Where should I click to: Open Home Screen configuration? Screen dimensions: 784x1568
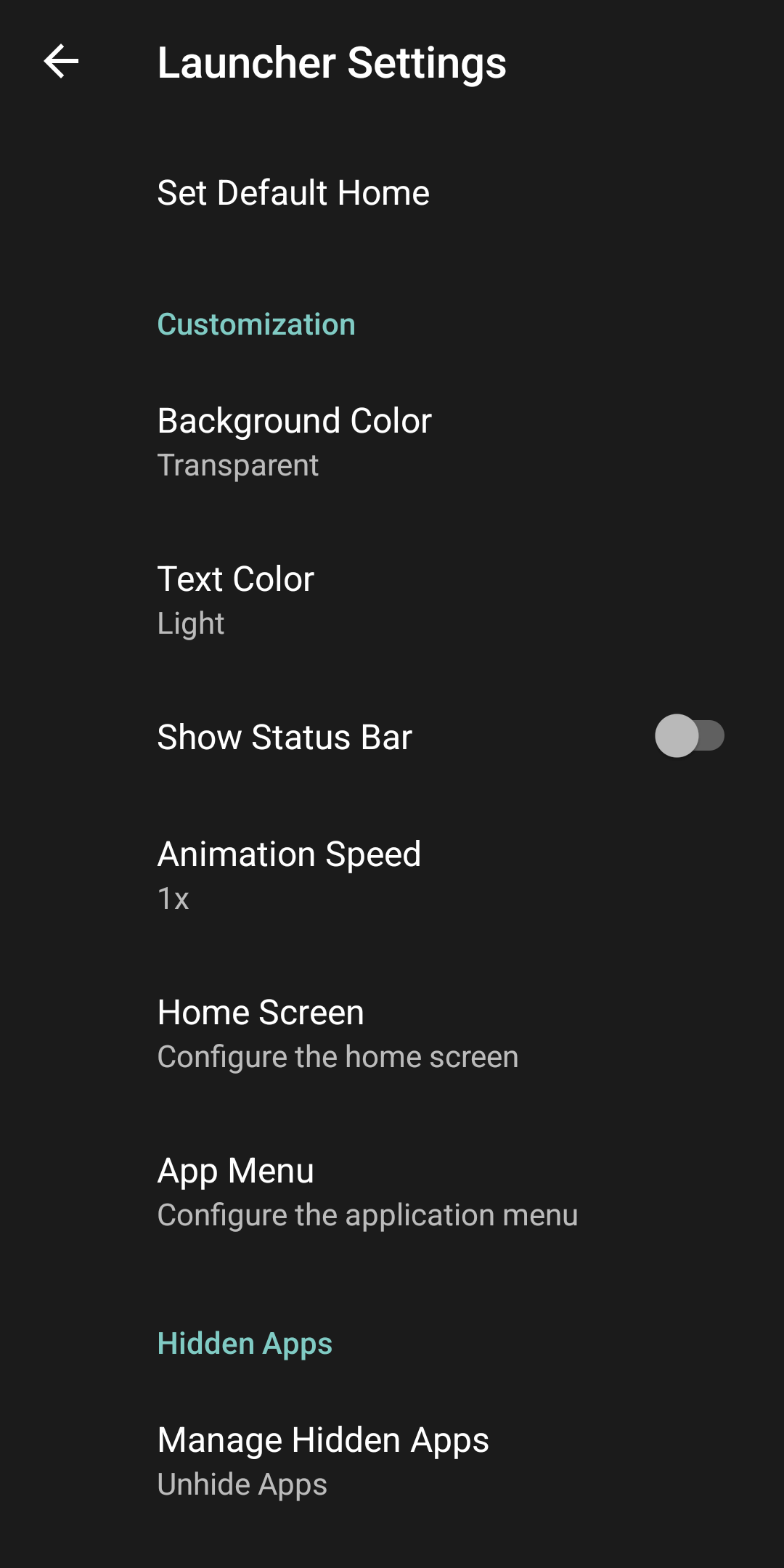pos(337,1033)
